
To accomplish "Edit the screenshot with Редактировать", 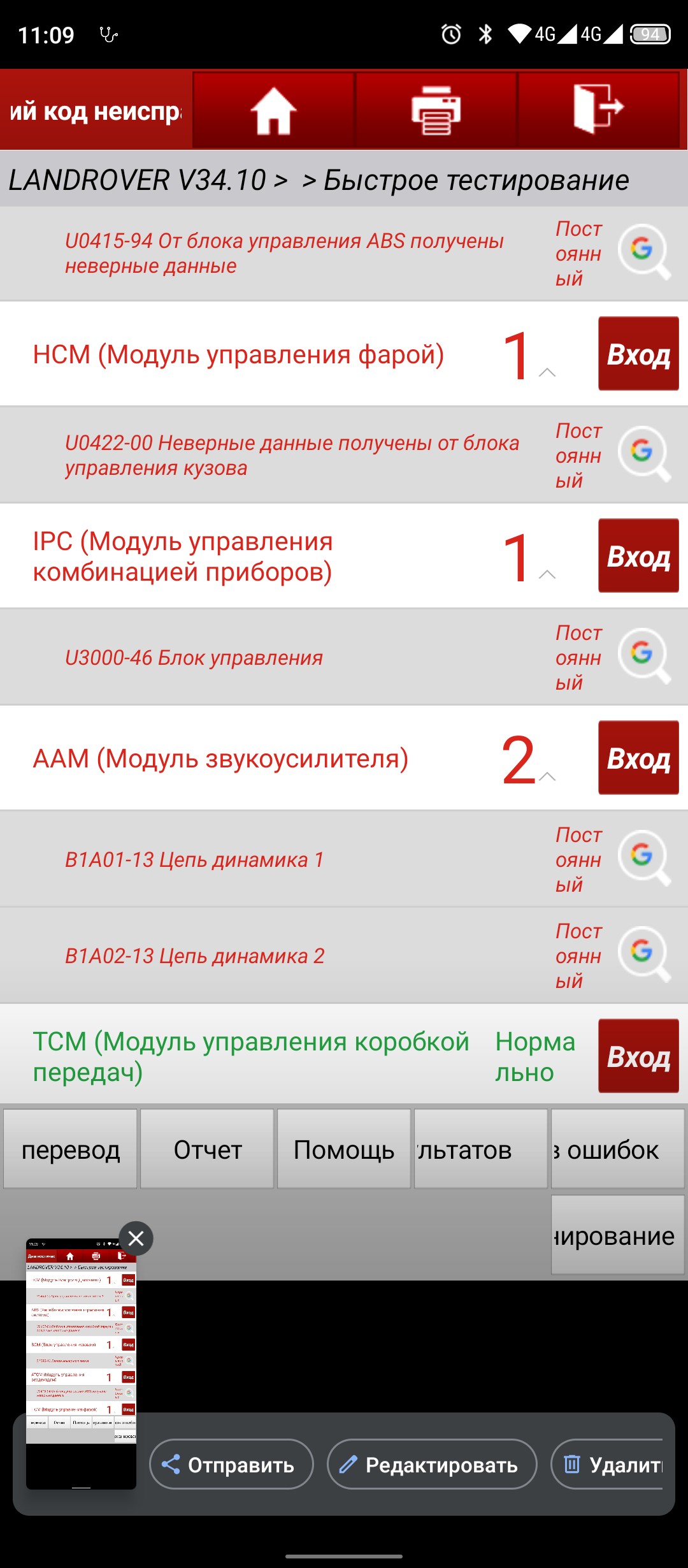I will (x=432, y=1465).
